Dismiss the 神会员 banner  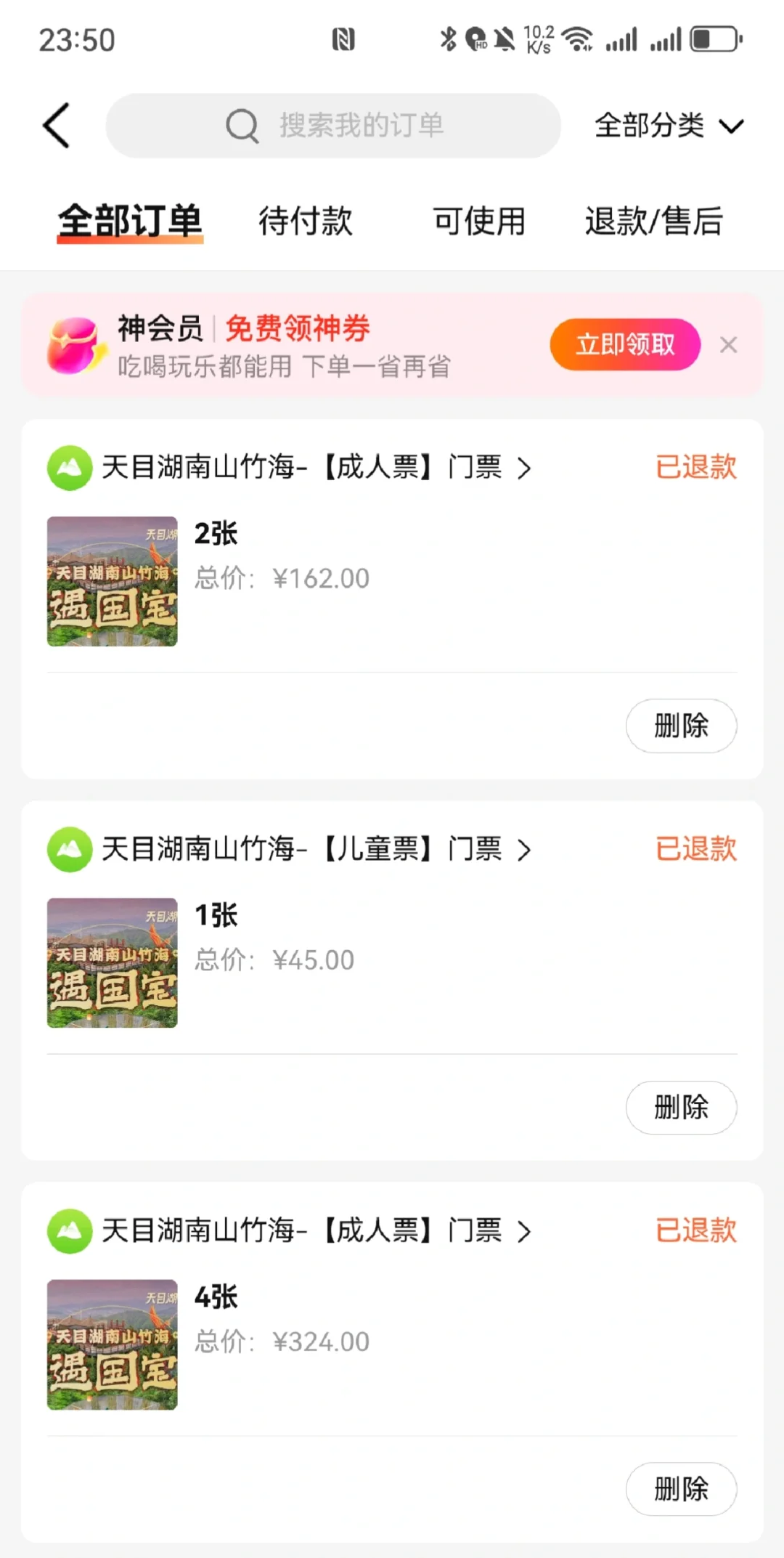[728, 345]
